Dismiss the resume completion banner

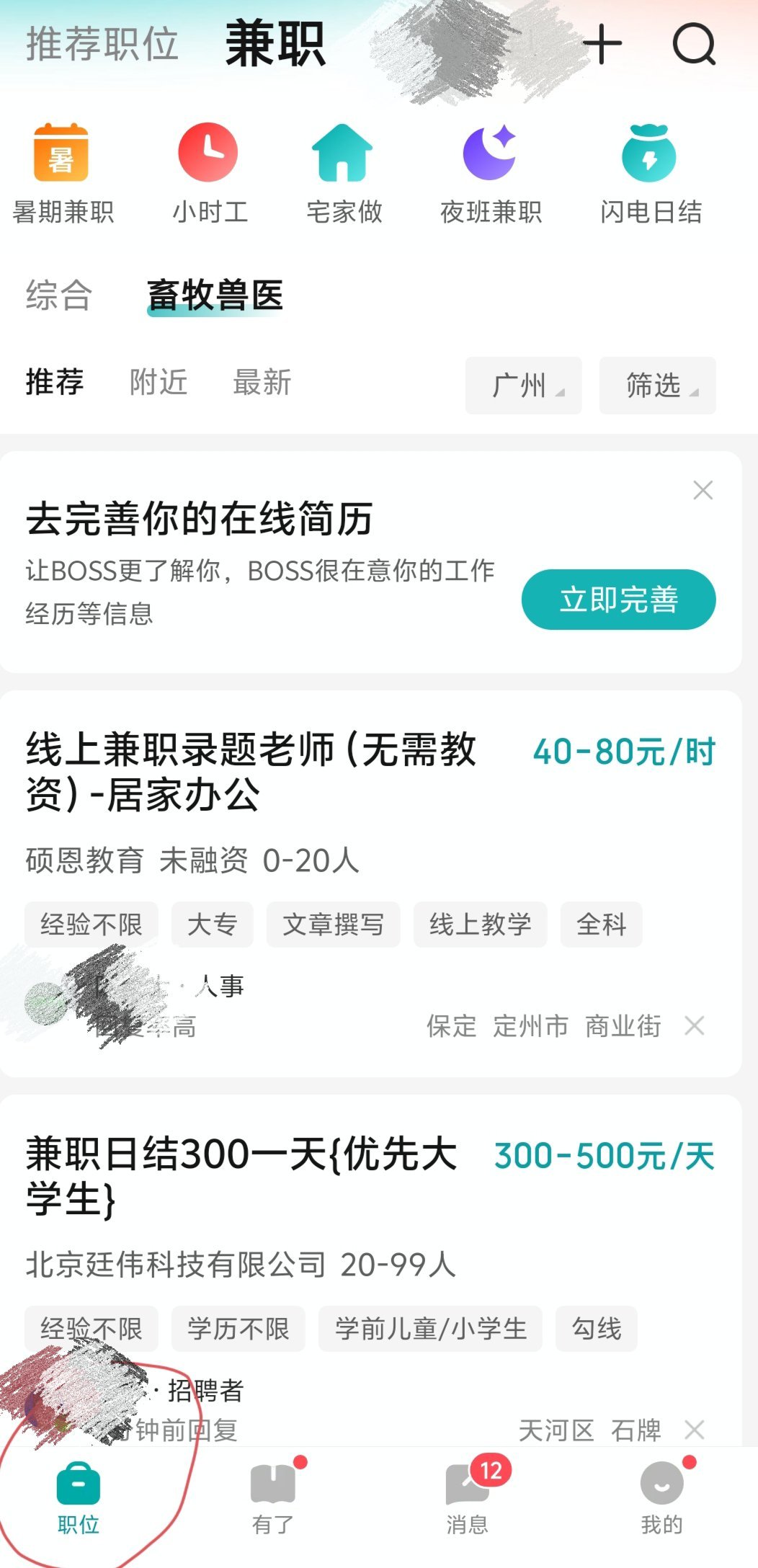[703, 491]
